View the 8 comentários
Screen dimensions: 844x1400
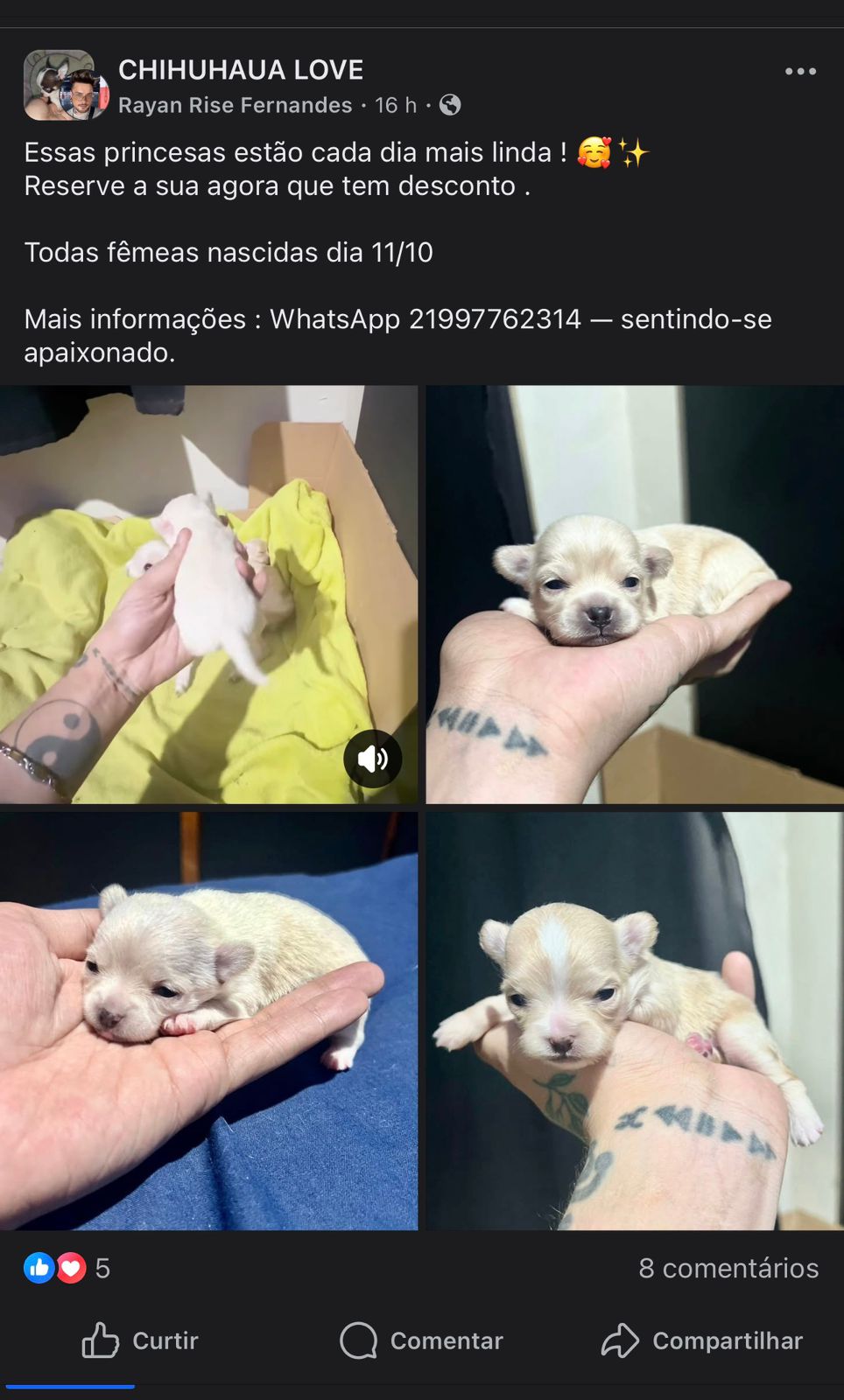(728, 1268)
